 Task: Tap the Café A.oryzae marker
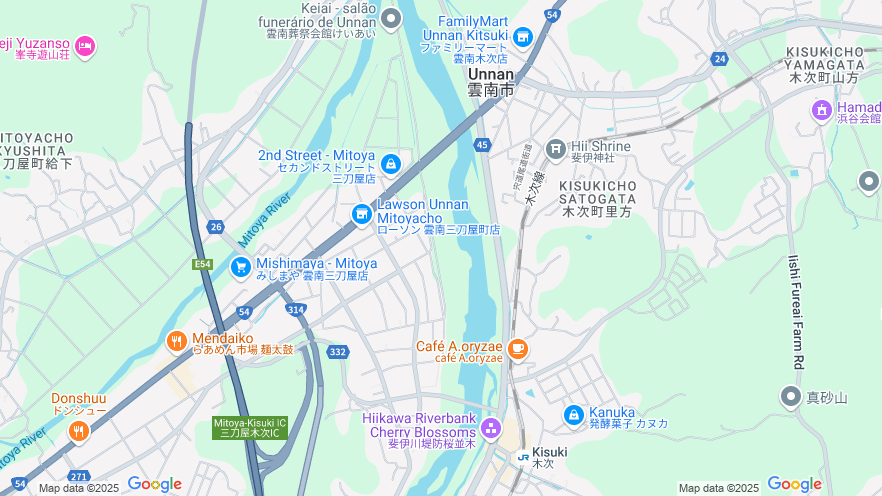[x=517, y=348]
